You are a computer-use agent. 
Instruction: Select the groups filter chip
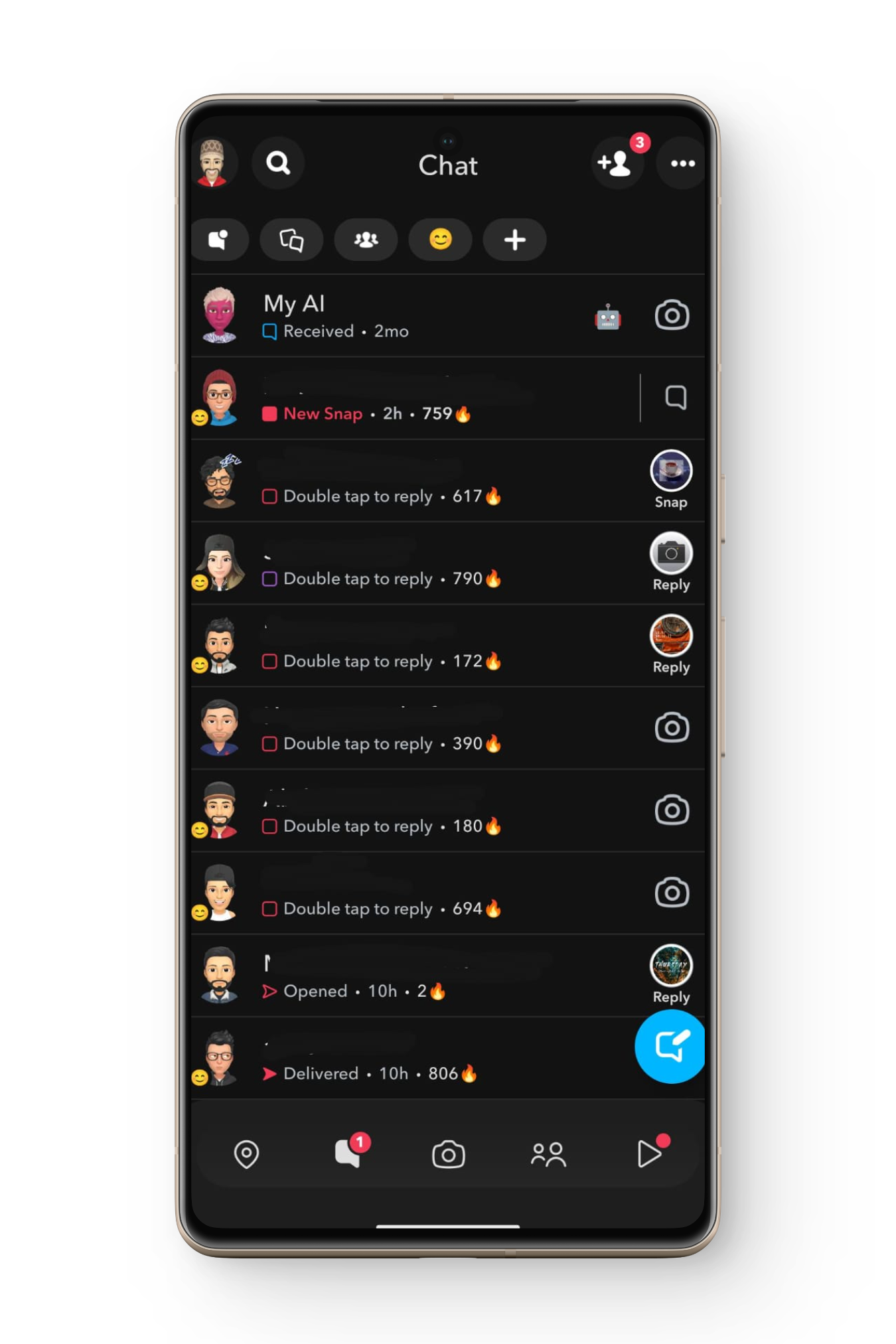(366, 240)
